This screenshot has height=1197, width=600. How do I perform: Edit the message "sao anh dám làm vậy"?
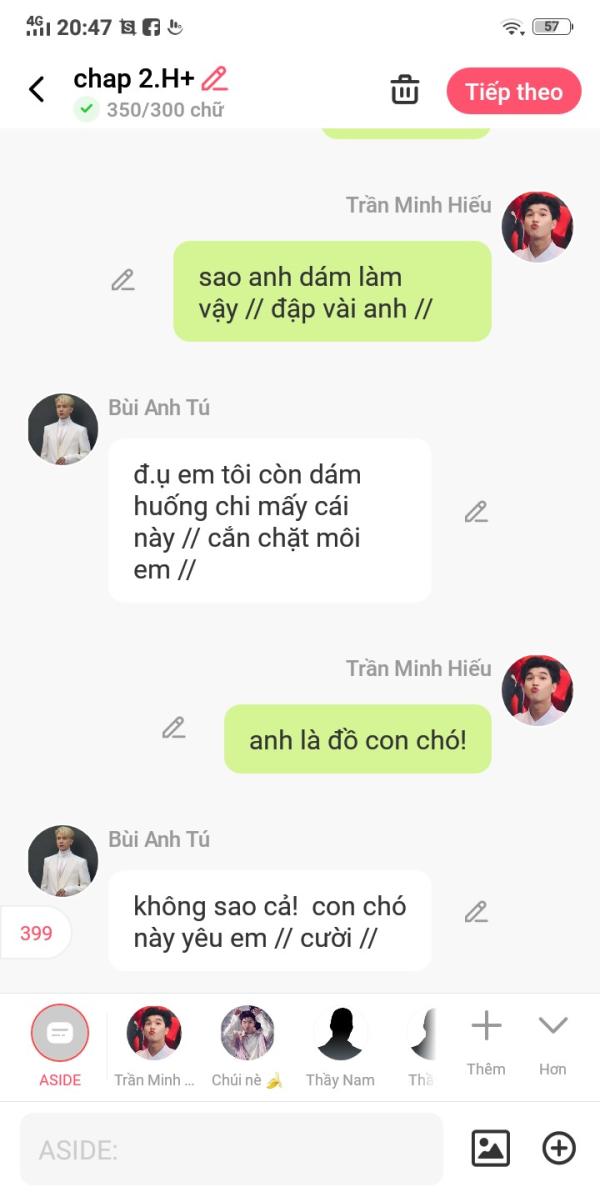tap(123, 280)
